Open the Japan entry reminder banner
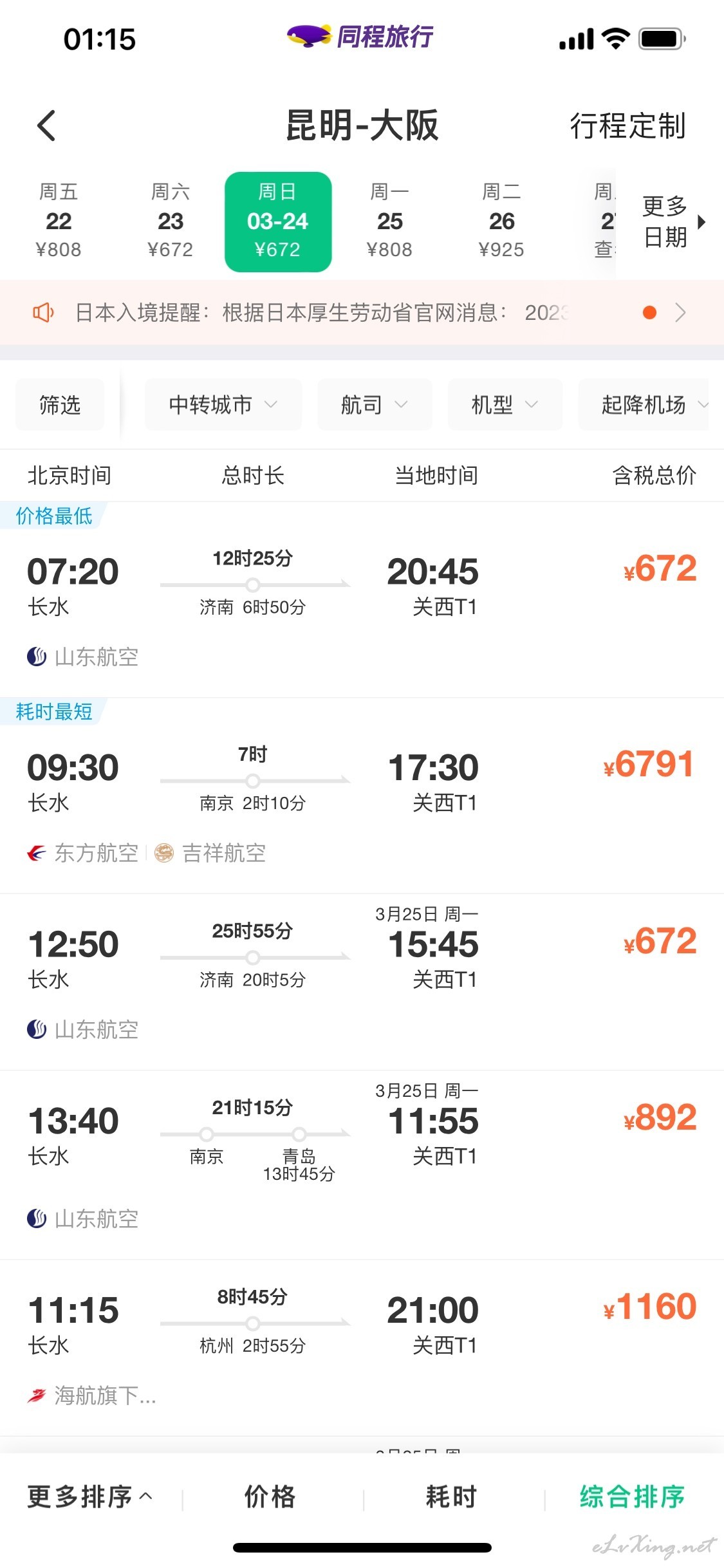The width and height of the screenshot is (724, 1568). click(362, 312)
